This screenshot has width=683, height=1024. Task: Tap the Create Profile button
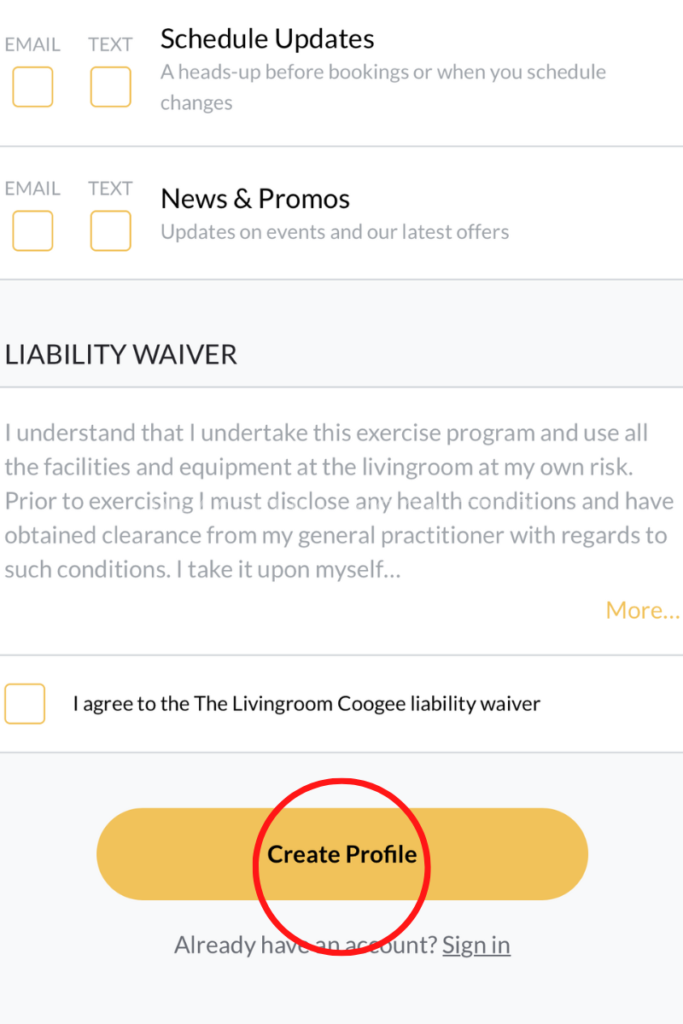click(x=342, y=854)
